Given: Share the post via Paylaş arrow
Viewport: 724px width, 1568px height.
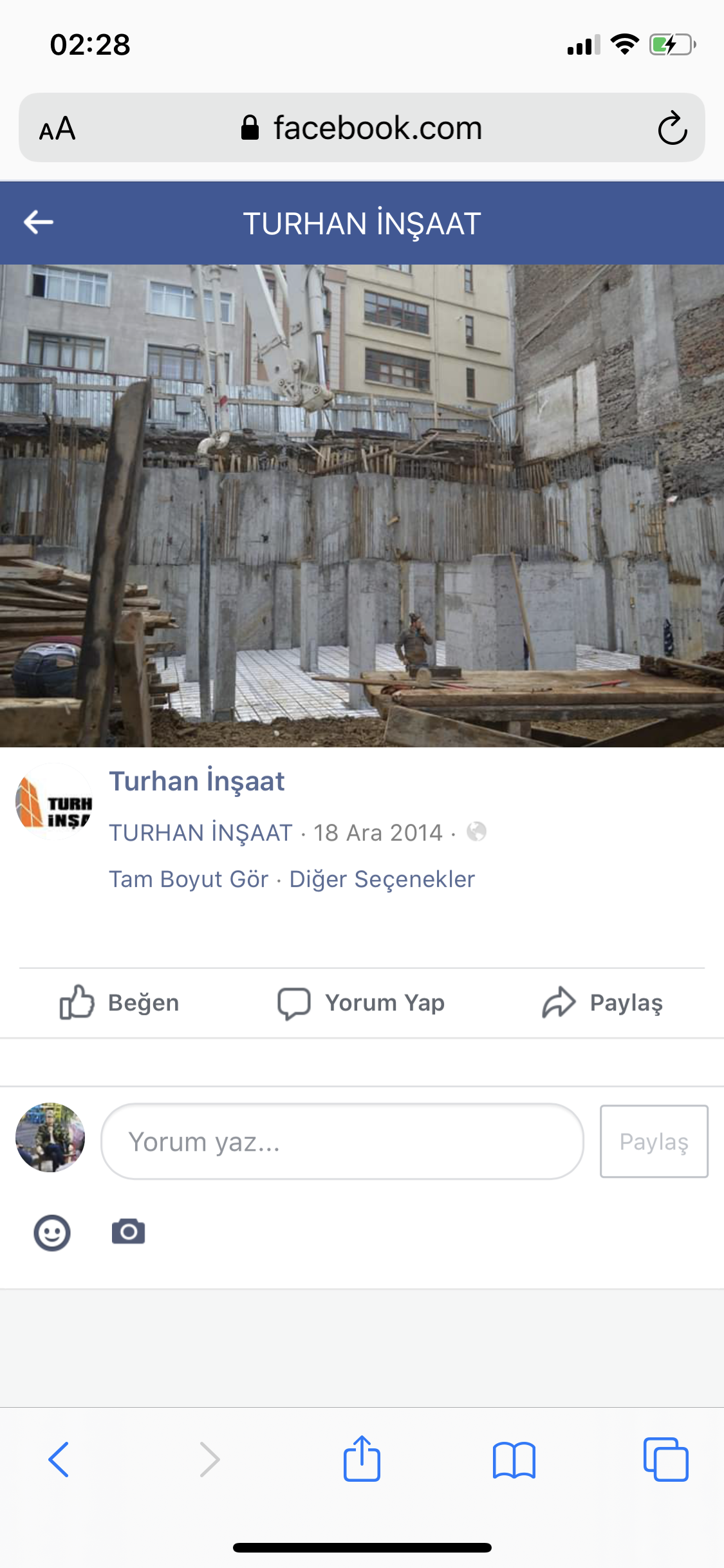Looking at the screenshot, I should coord(602,1003).
